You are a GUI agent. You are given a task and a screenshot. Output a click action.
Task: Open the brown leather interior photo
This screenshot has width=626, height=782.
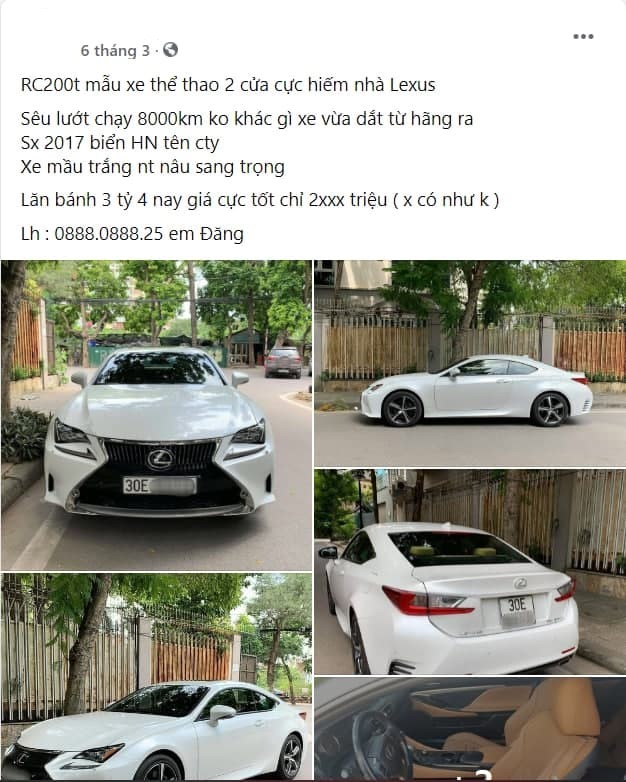coord(469,729)
